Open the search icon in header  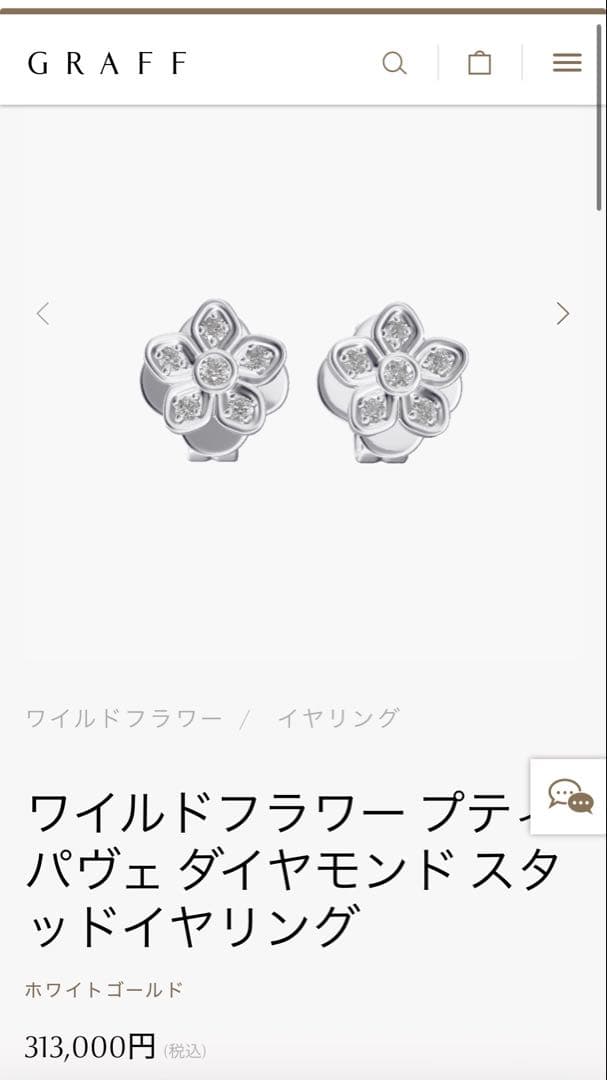(x=394, y=63)
